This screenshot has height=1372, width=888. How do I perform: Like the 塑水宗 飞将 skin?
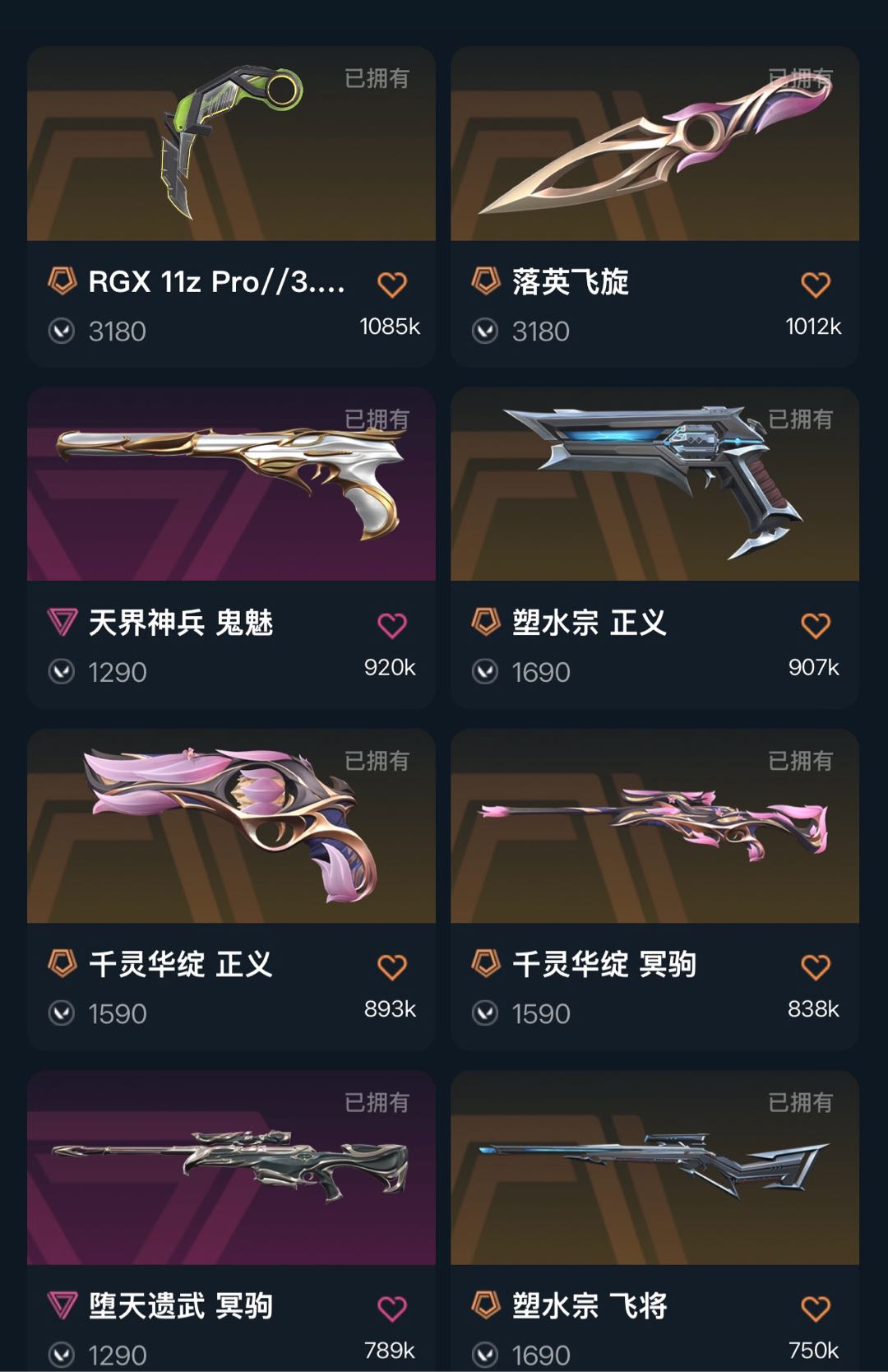tap(816, 1309)
